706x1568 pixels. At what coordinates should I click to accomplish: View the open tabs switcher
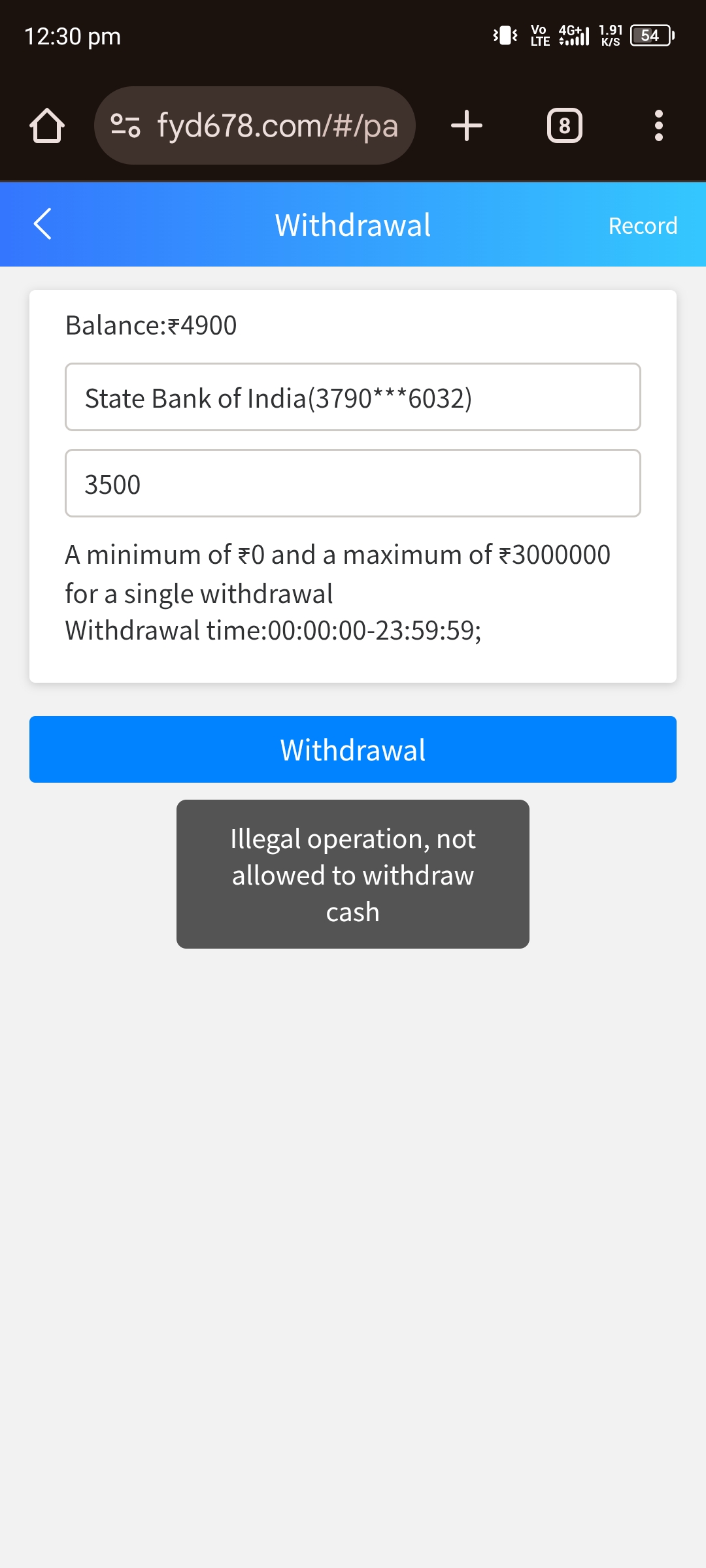(x=564, y=125)
